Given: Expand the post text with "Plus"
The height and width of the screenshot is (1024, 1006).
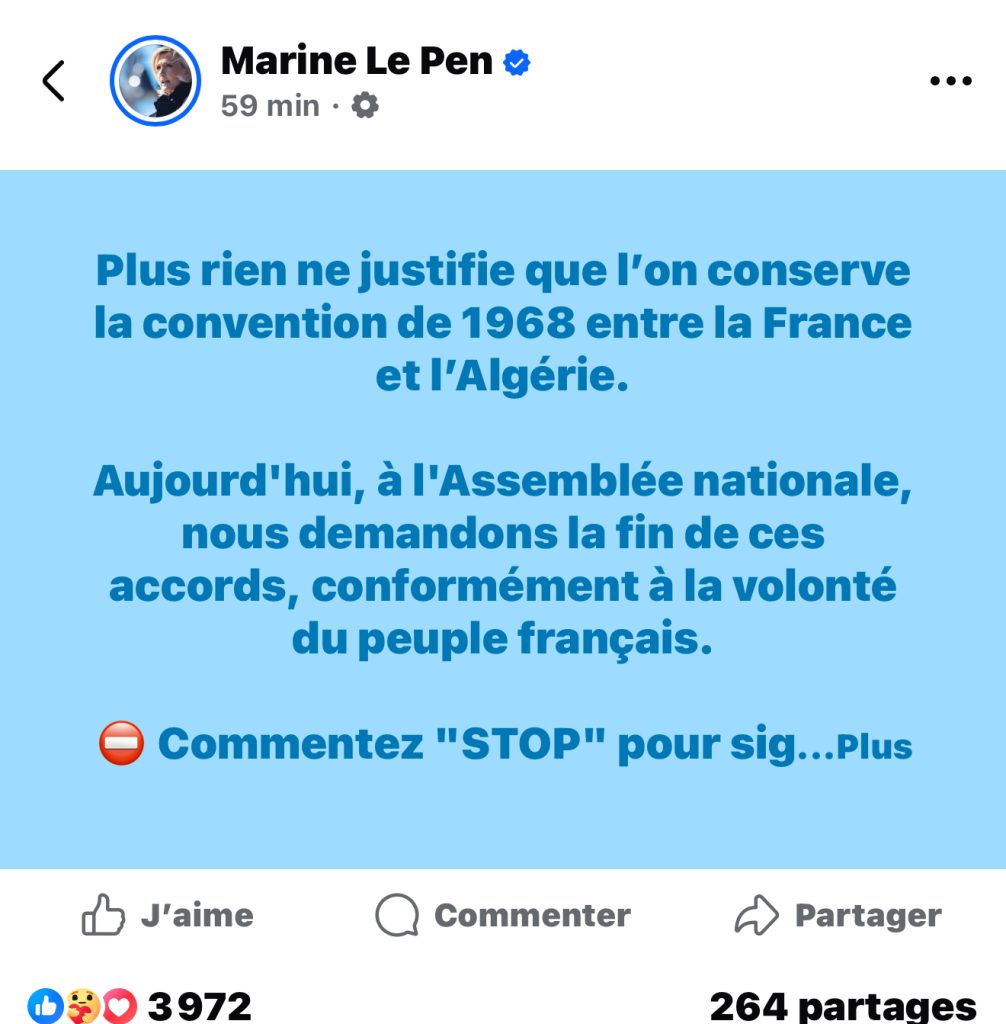Looking at the screenshot, I should pyautogui.click(x=873, y=747).
